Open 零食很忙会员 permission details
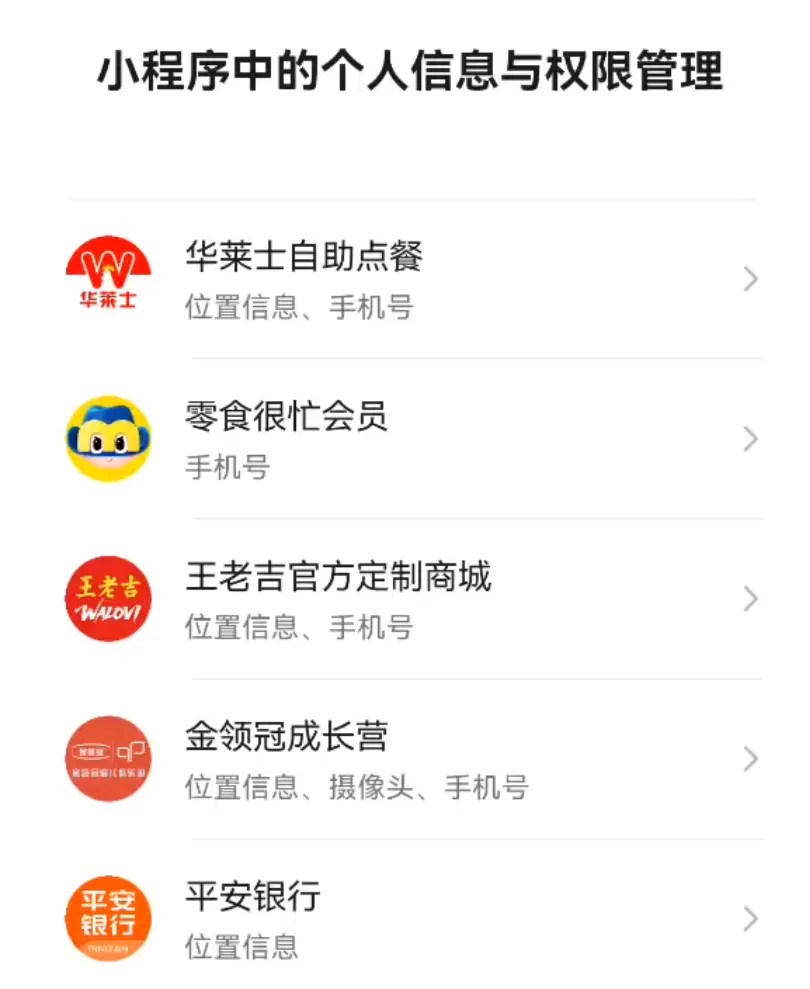The image size is (810, 989). click(x=413, y=439)
